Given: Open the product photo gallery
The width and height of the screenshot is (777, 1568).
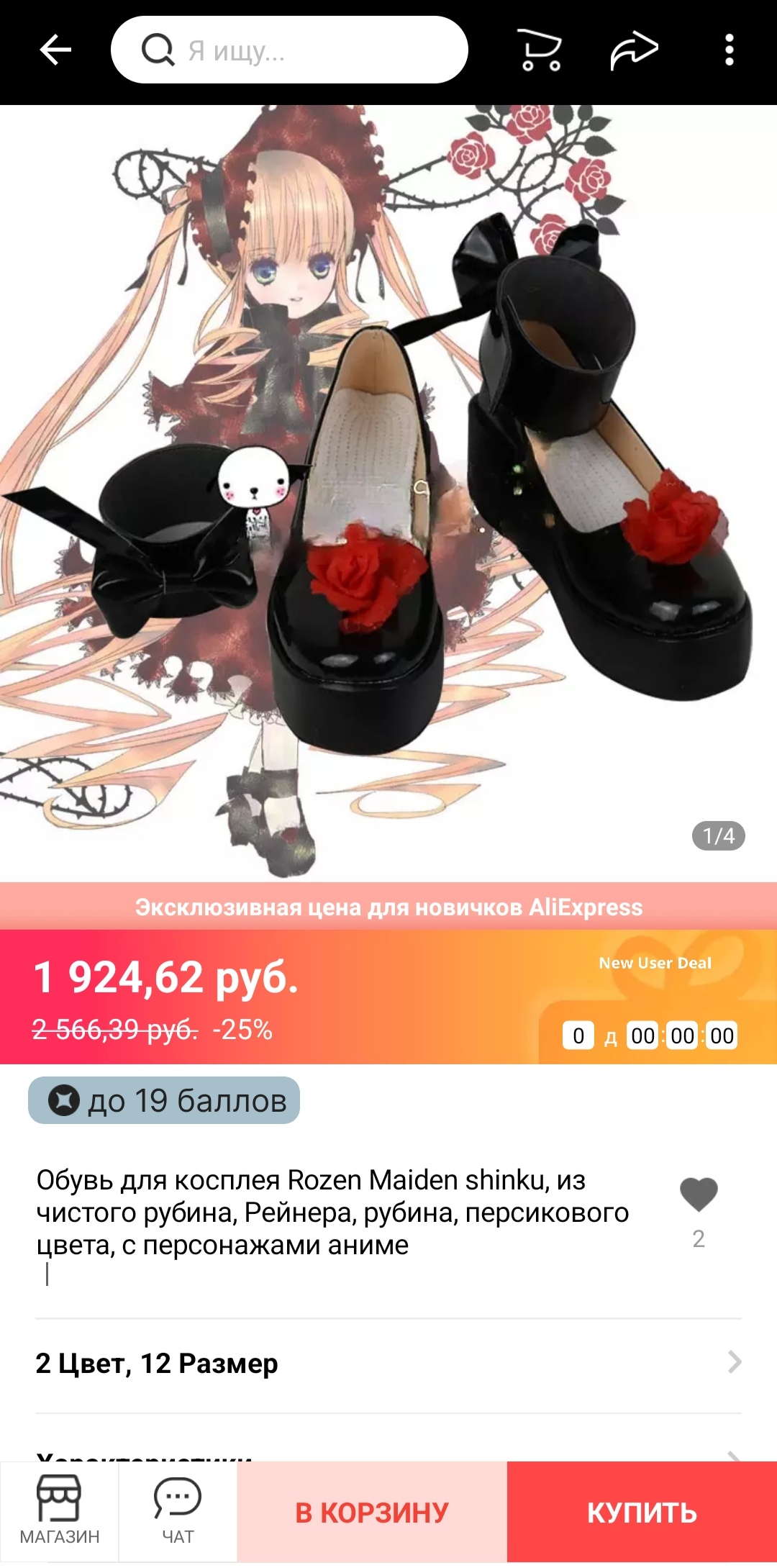Looking at the screenshot, I should pos(388,494).
